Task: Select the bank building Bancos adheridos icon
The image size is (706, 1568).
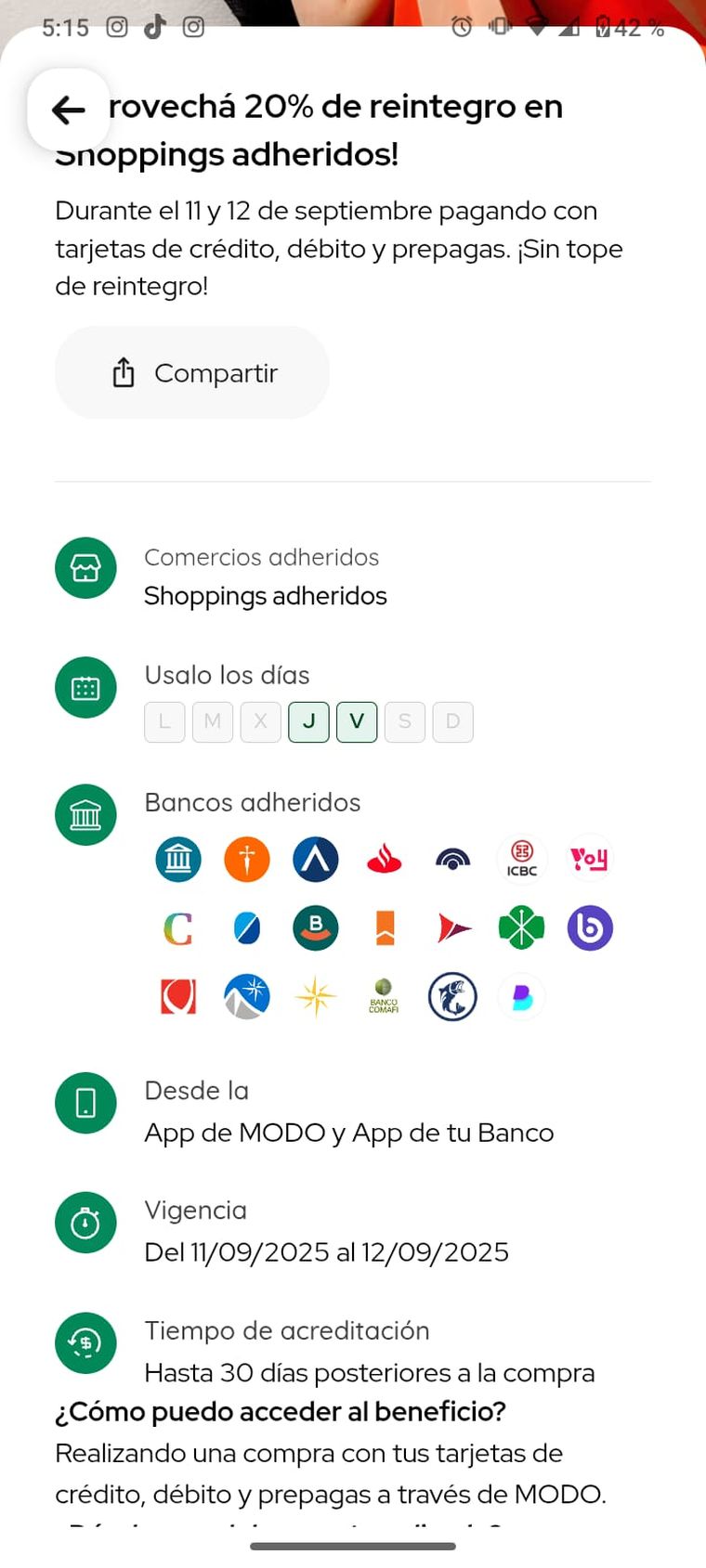Action: pyautogui.click(x=85, y=814)
